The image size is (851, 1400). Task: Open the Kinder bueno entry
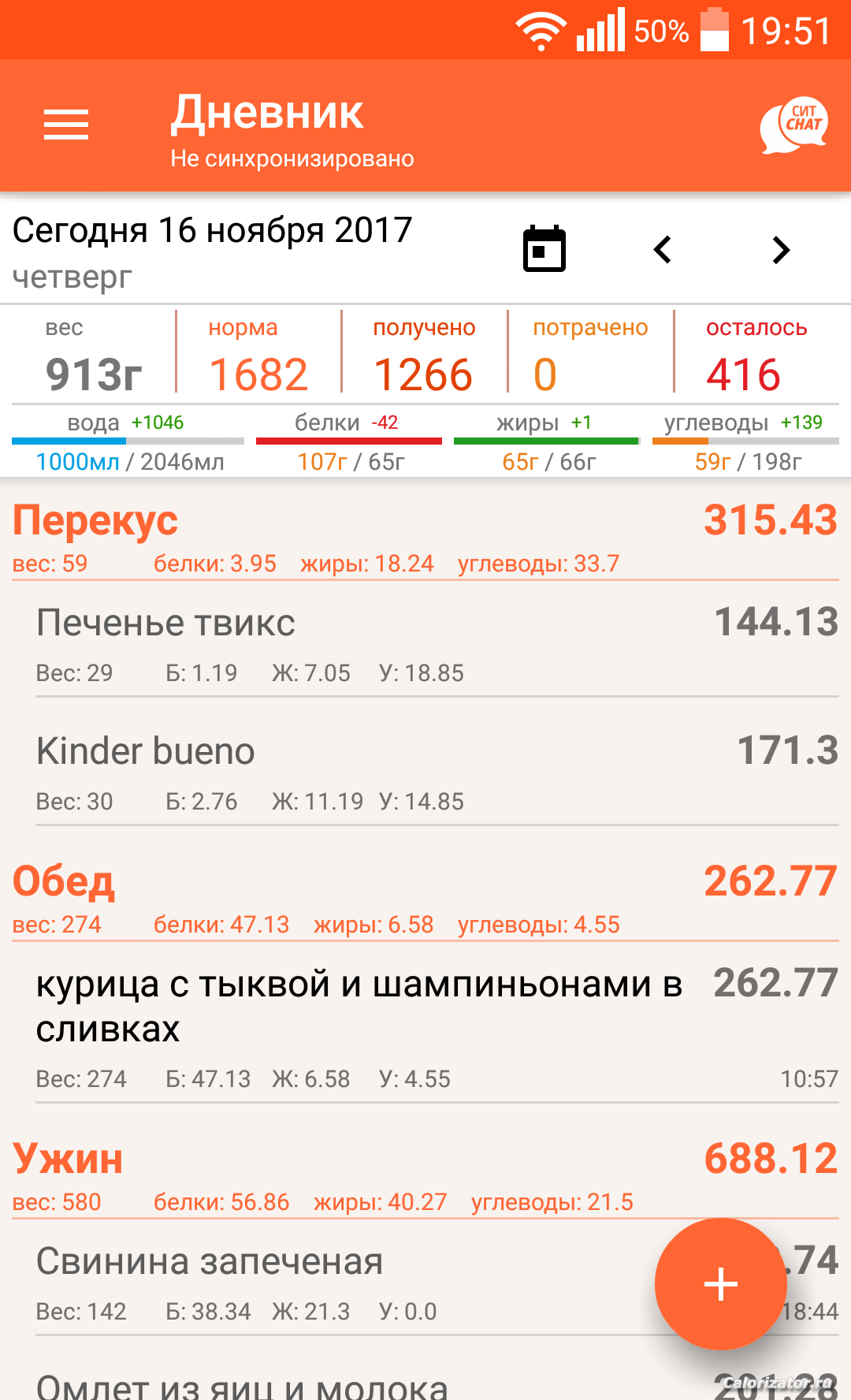pyautogui.click(x=437, y=771)
